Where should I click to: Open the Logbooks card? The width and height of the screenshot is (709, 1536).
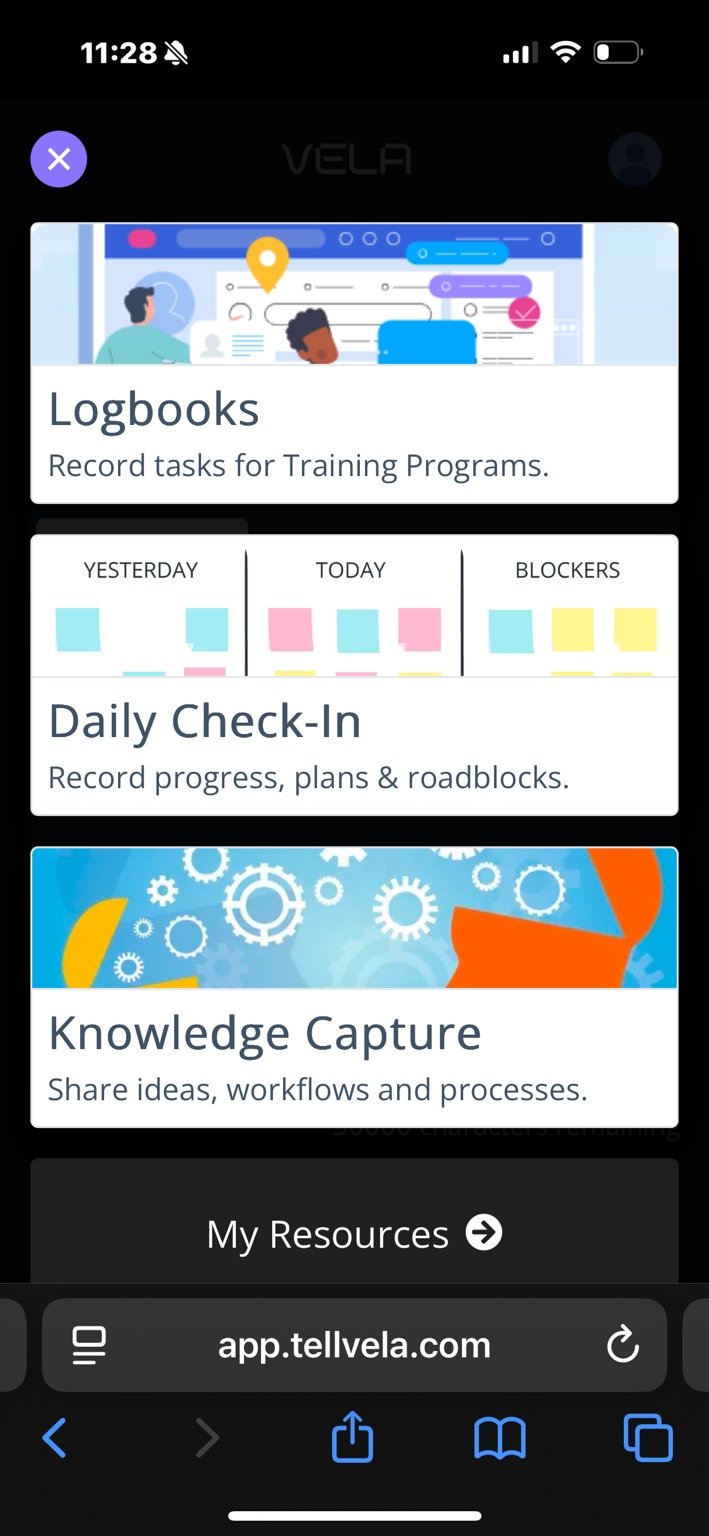point(354,363)
